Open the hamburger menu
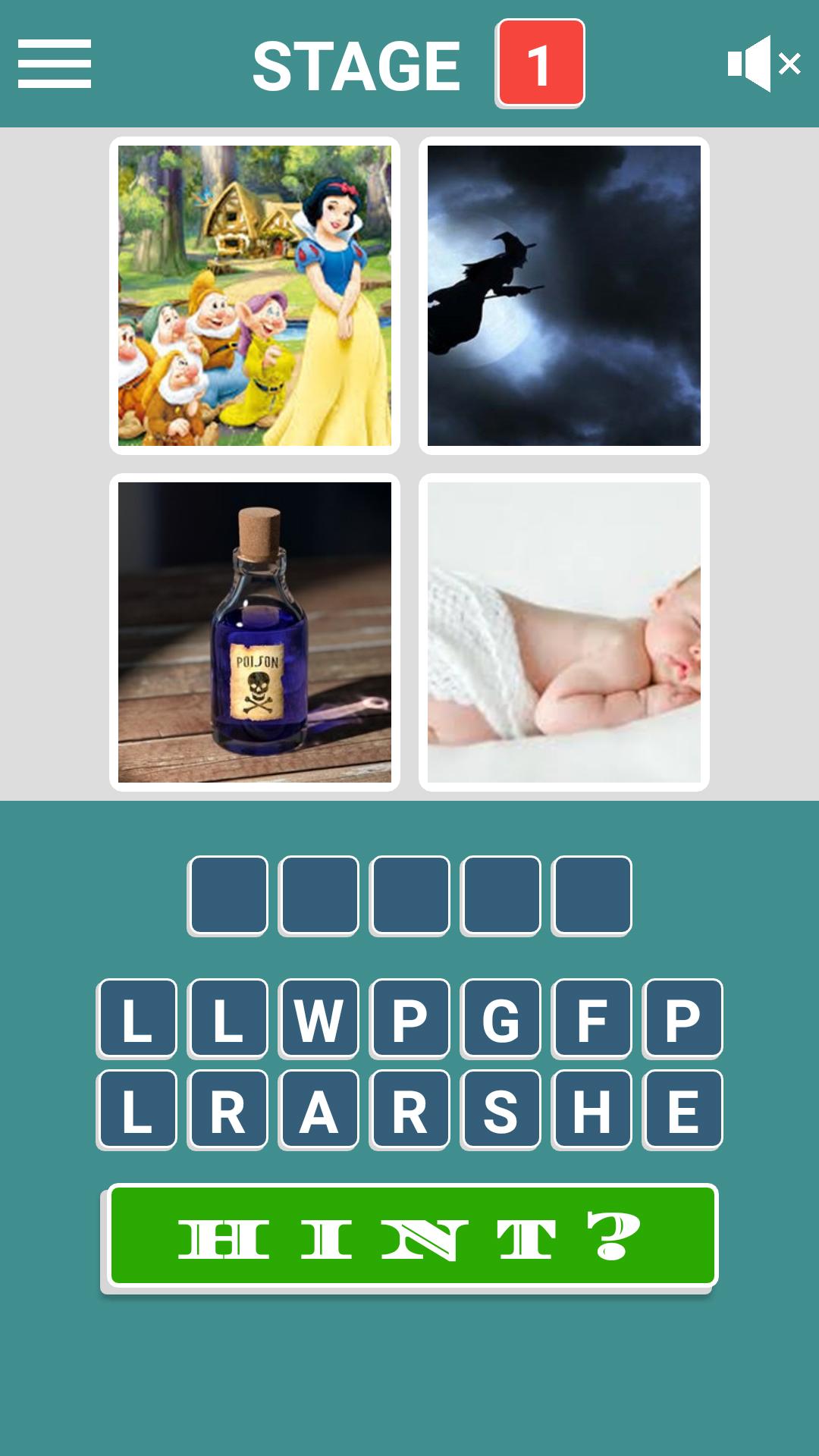The image size is (819, 1456). coord(55,64)
